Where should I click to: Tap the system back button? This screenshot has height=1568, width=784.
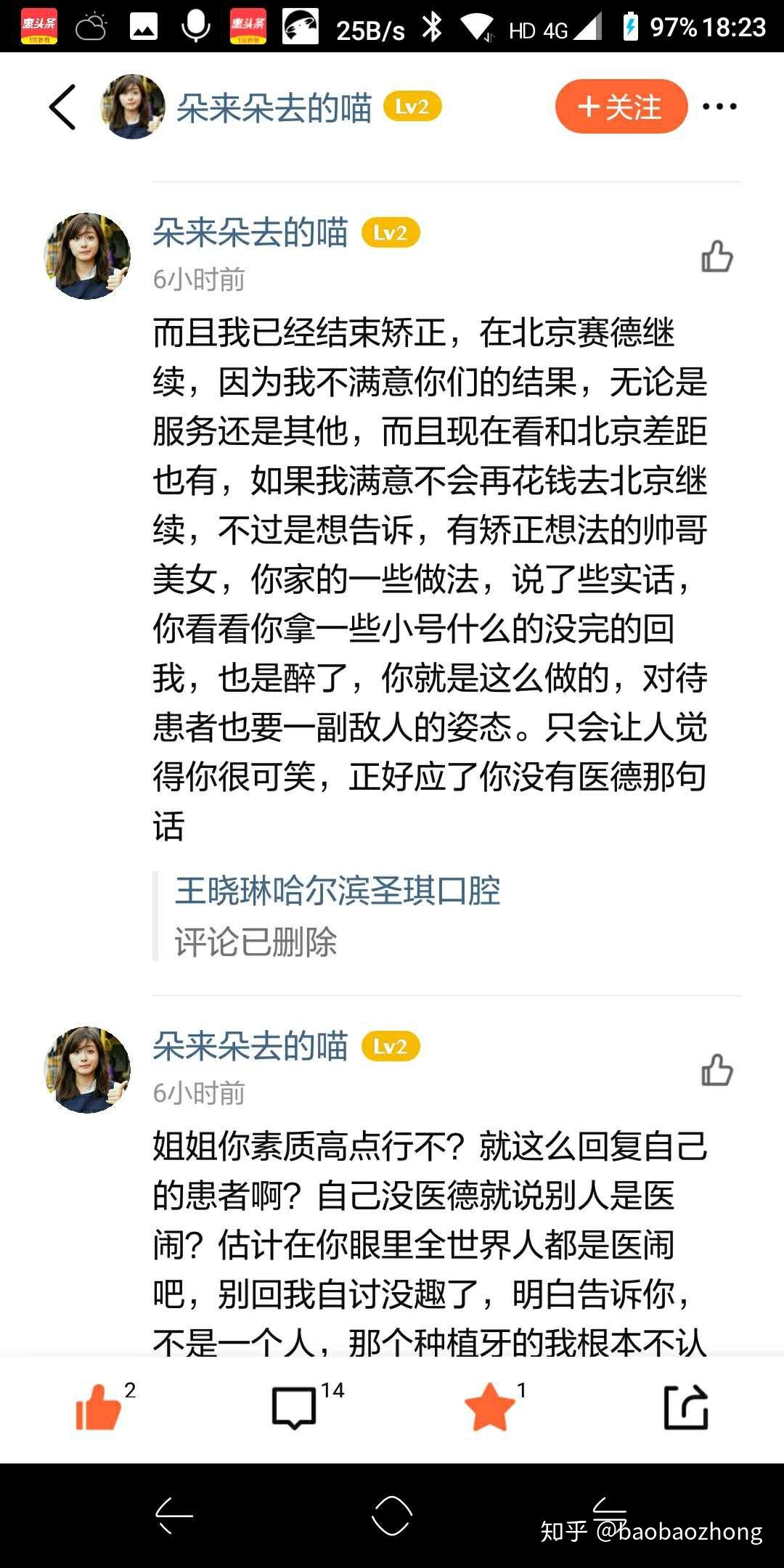(x=174, y=1516)
